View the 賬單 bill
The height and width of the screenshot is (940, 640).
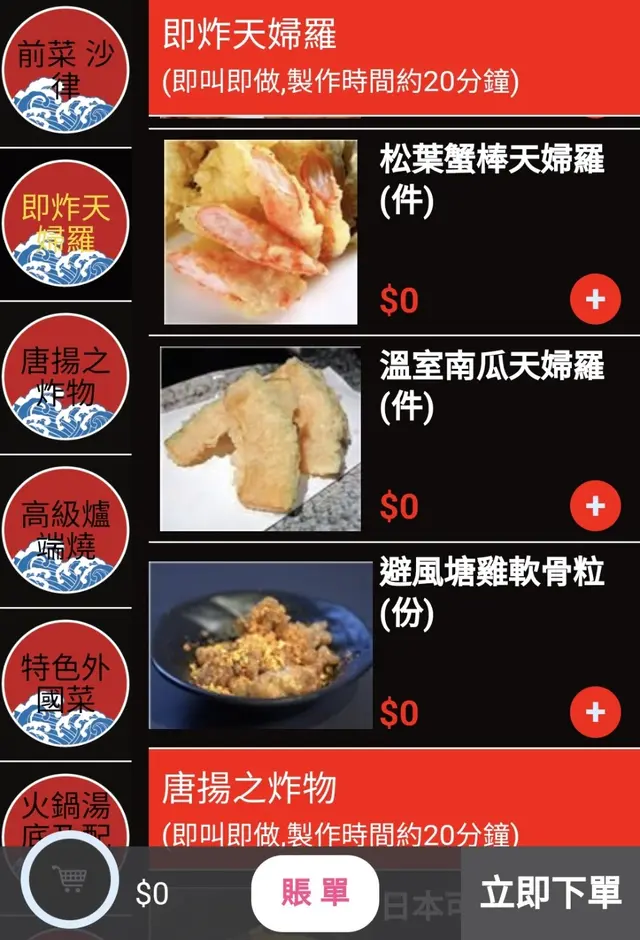[x=315, y=893]
